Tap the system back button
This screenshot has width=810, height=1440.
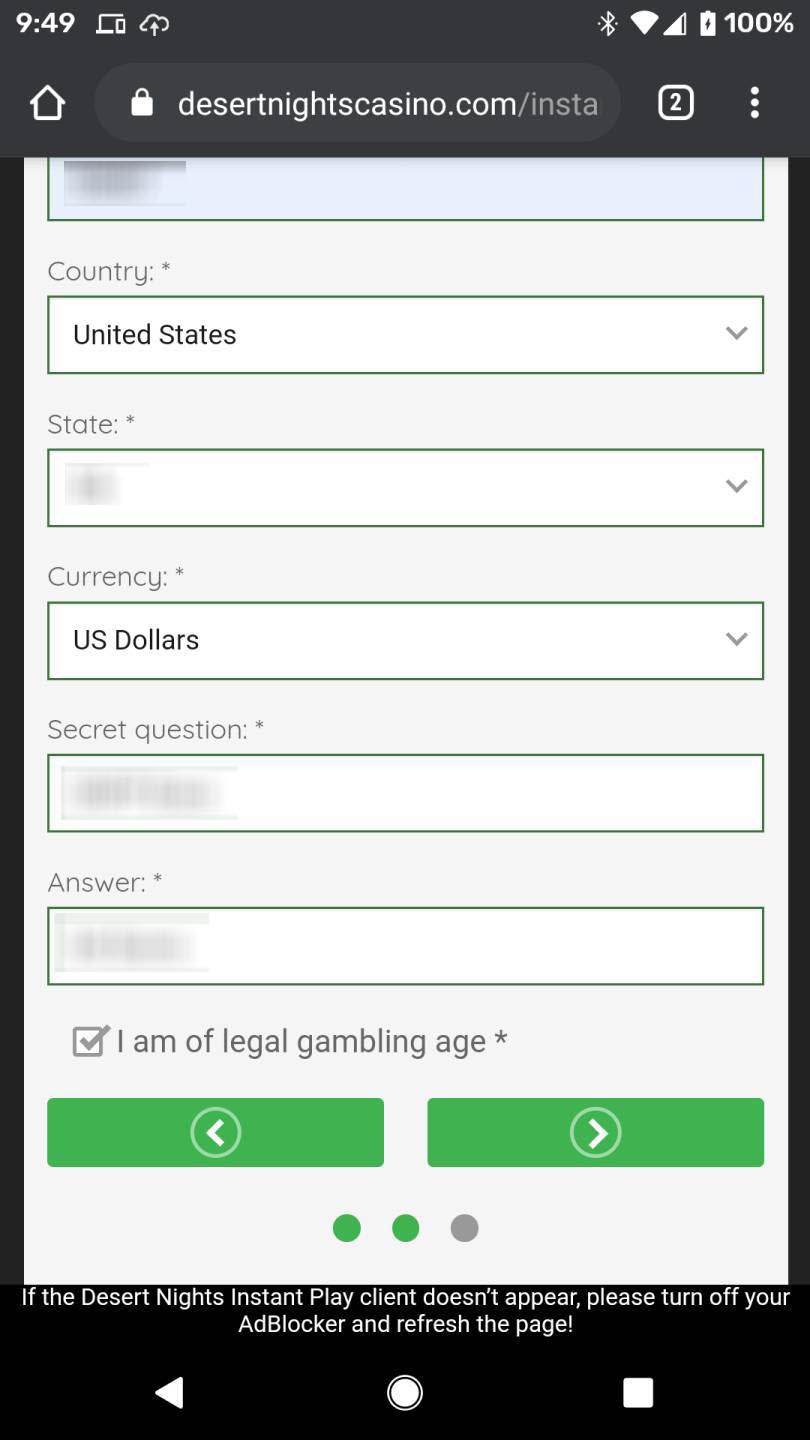tap(170, 1392)
